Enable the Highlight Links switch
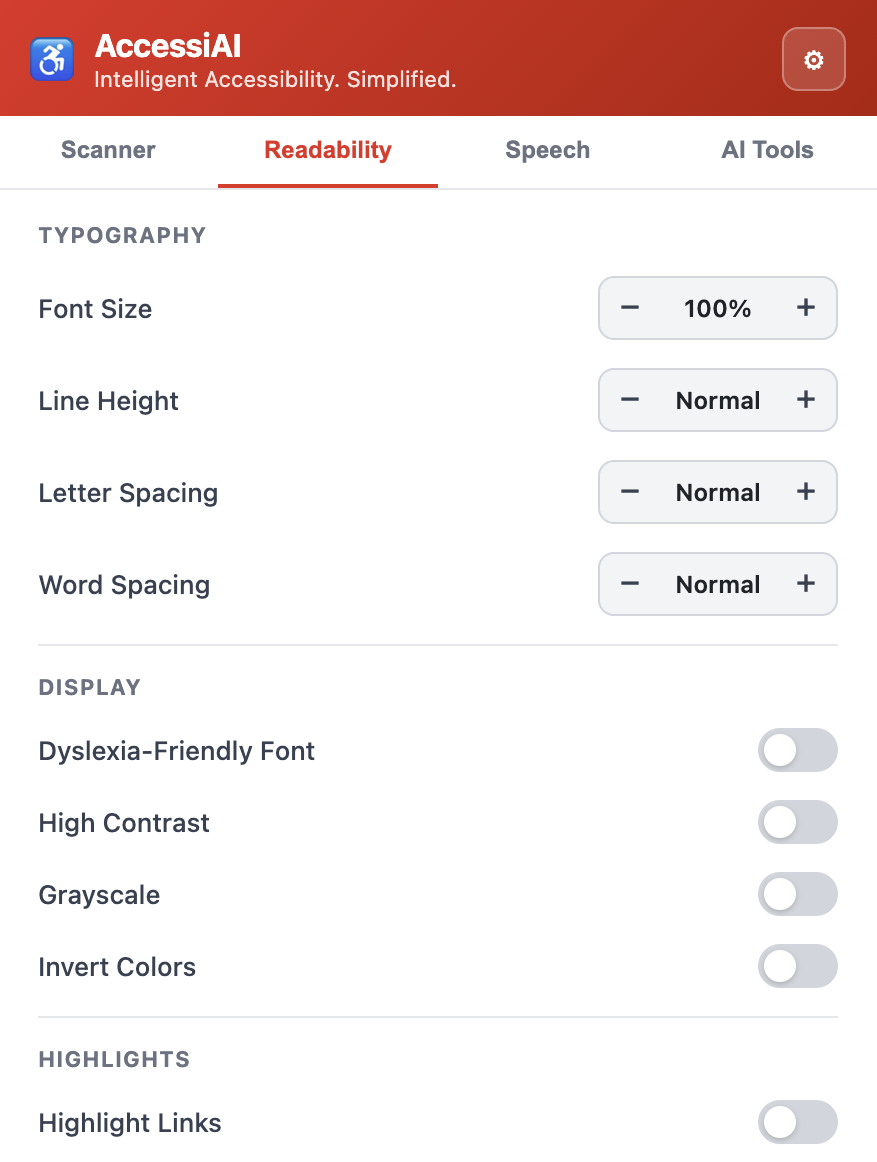The width and height of the screenshot is (877, 1162). (x=797, y=1122)
